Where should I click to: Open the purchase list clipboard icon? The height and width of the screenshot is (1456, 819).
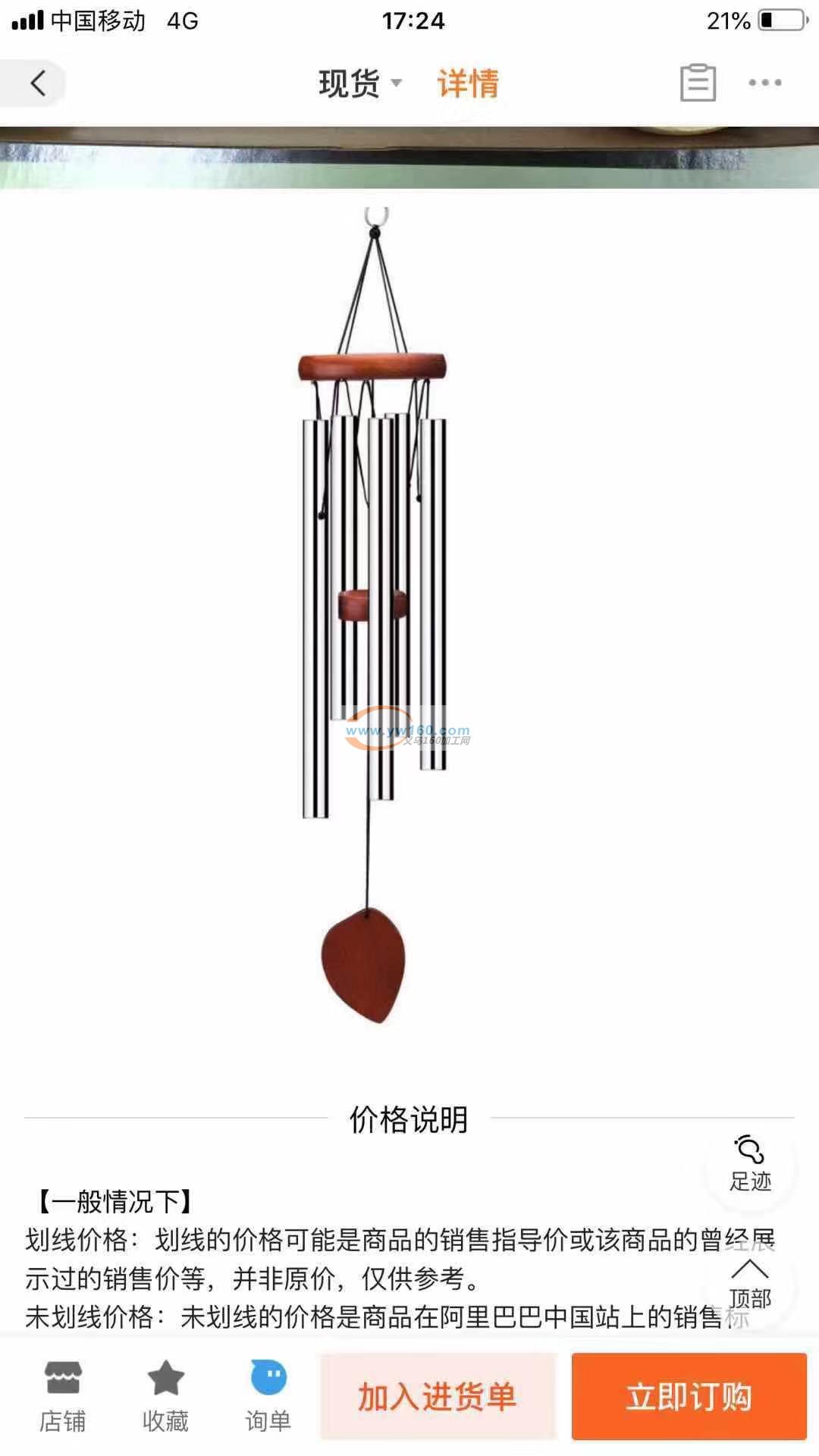697,83
